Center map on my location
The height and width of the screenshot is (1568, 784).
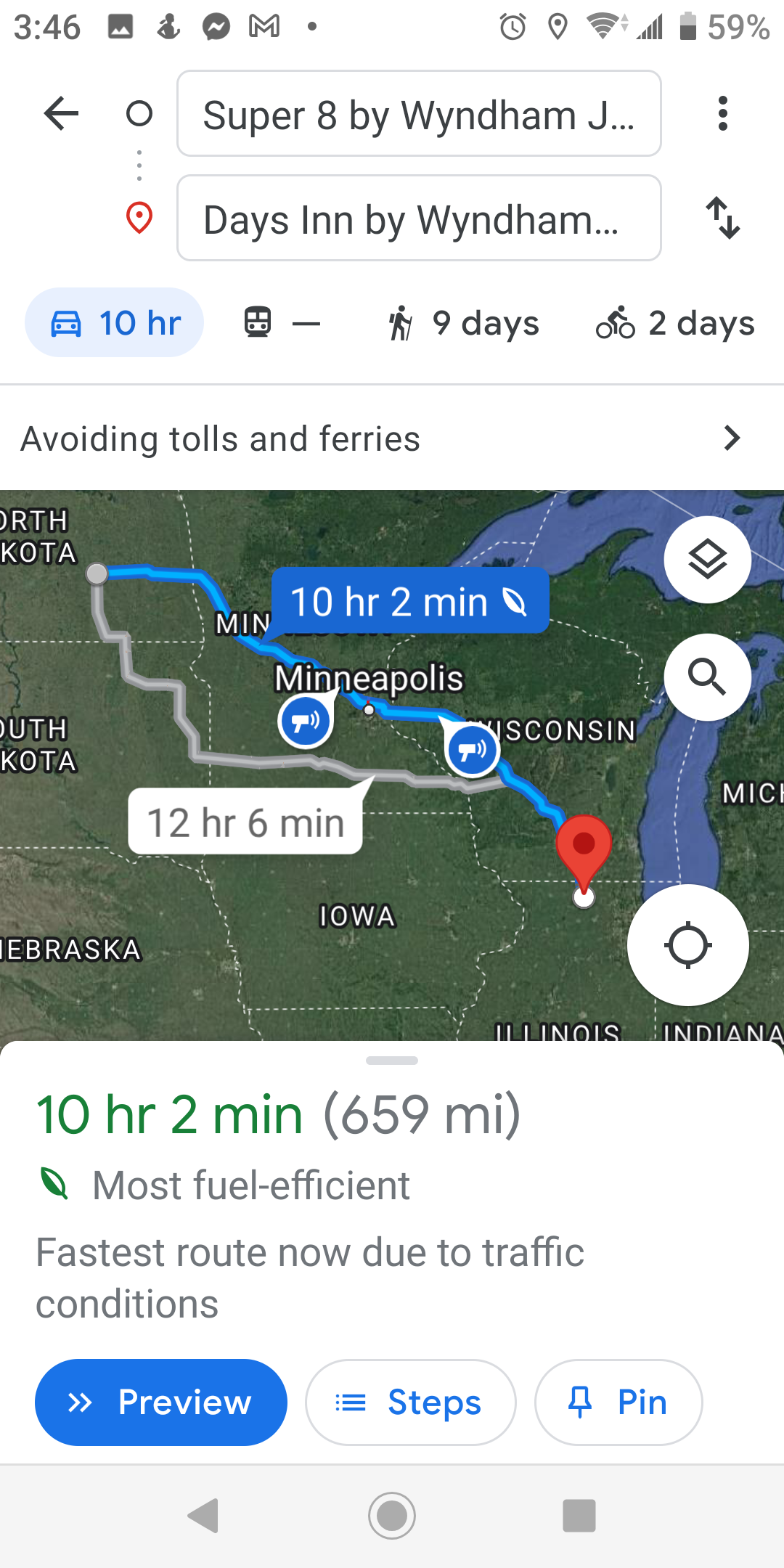coord(687,945)
